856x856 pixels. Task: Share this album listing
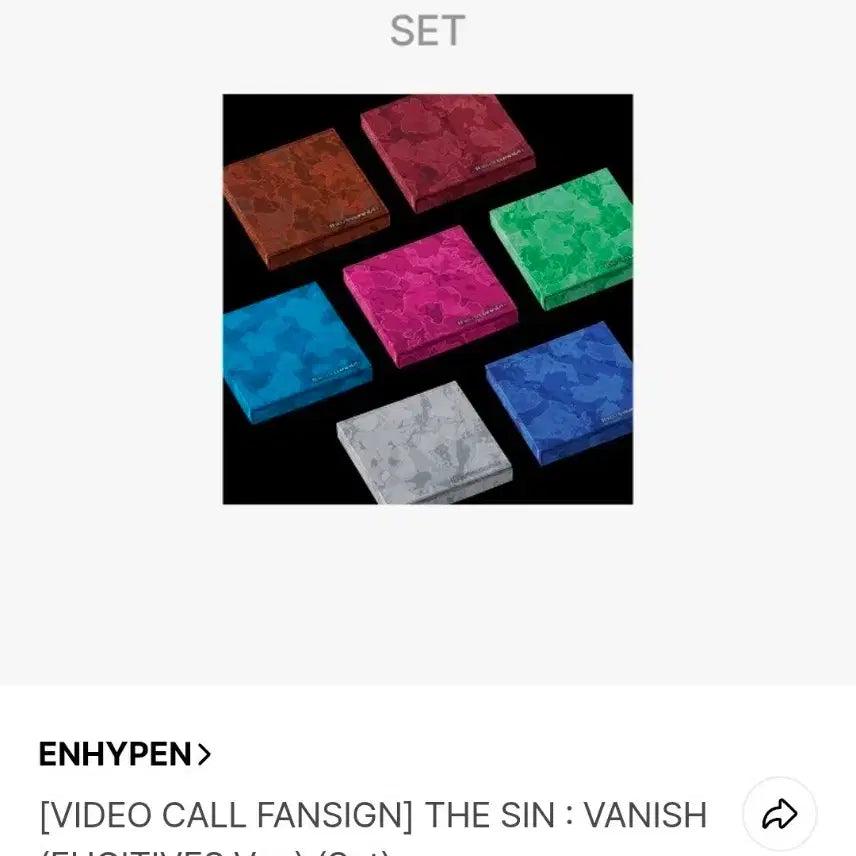pos(779,815)
